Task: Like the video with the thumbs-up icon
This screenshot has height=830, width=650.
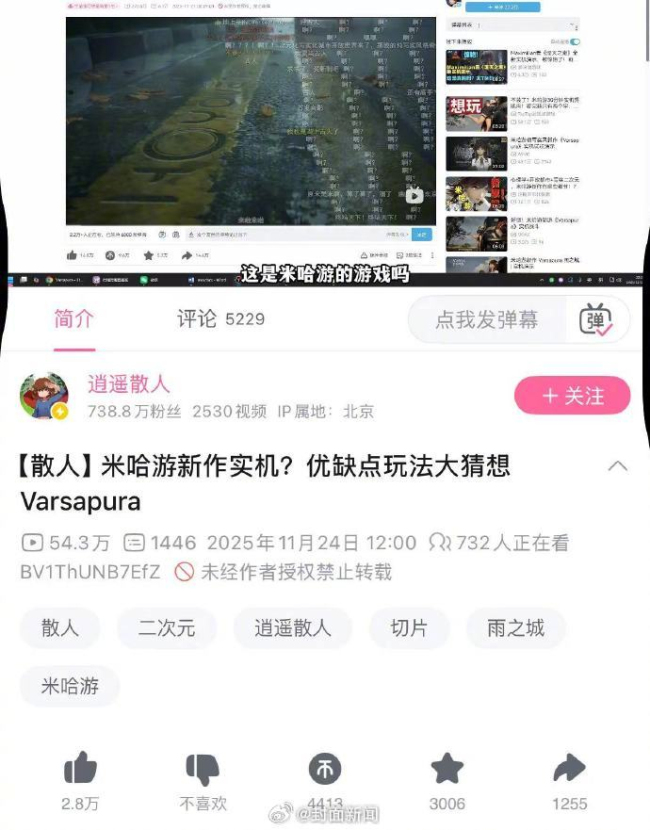Action: (x=80, y=770)
